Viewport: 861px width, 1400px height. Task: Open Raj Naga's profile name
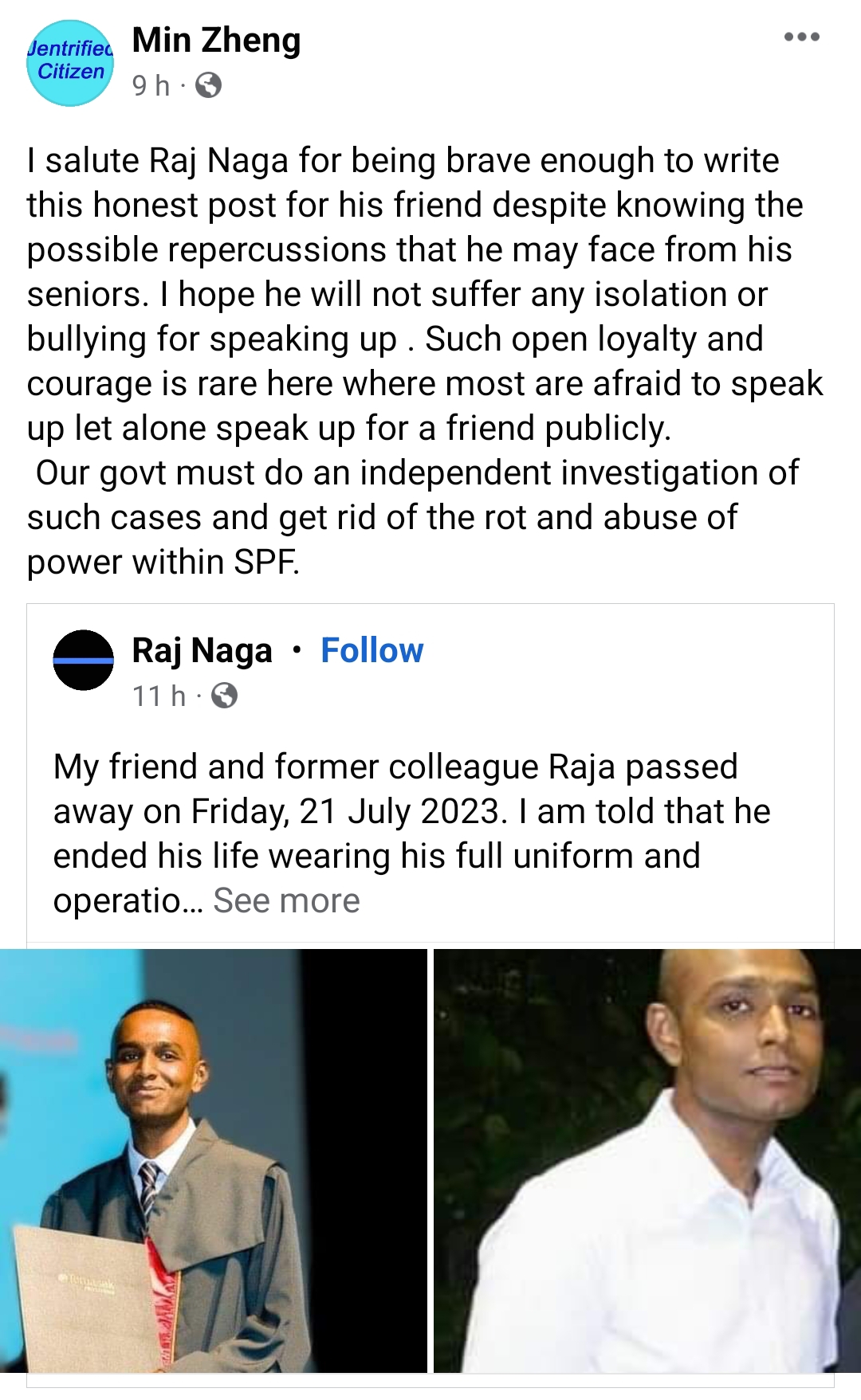(202, 650)
